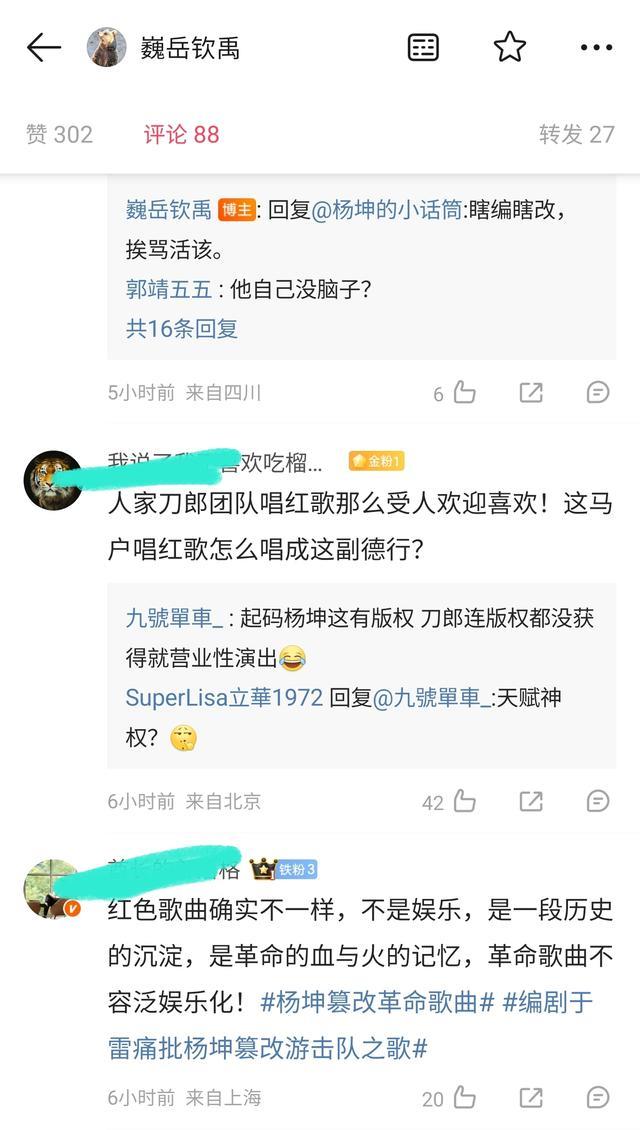
Task: Reply to the comment from 北京
Action: [598, 801]
